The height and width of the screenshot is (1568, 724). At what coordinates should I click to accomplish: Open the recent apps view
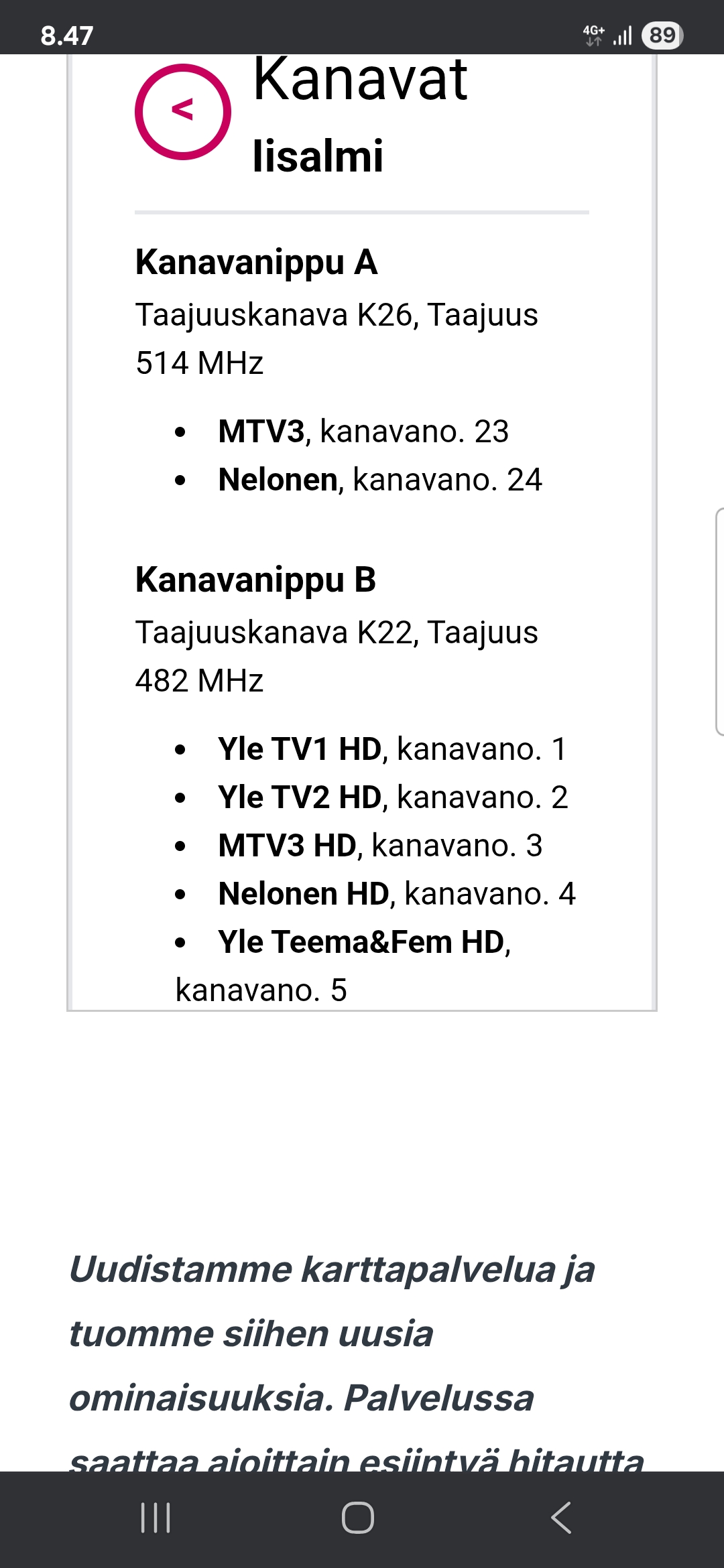[156, 1518]
